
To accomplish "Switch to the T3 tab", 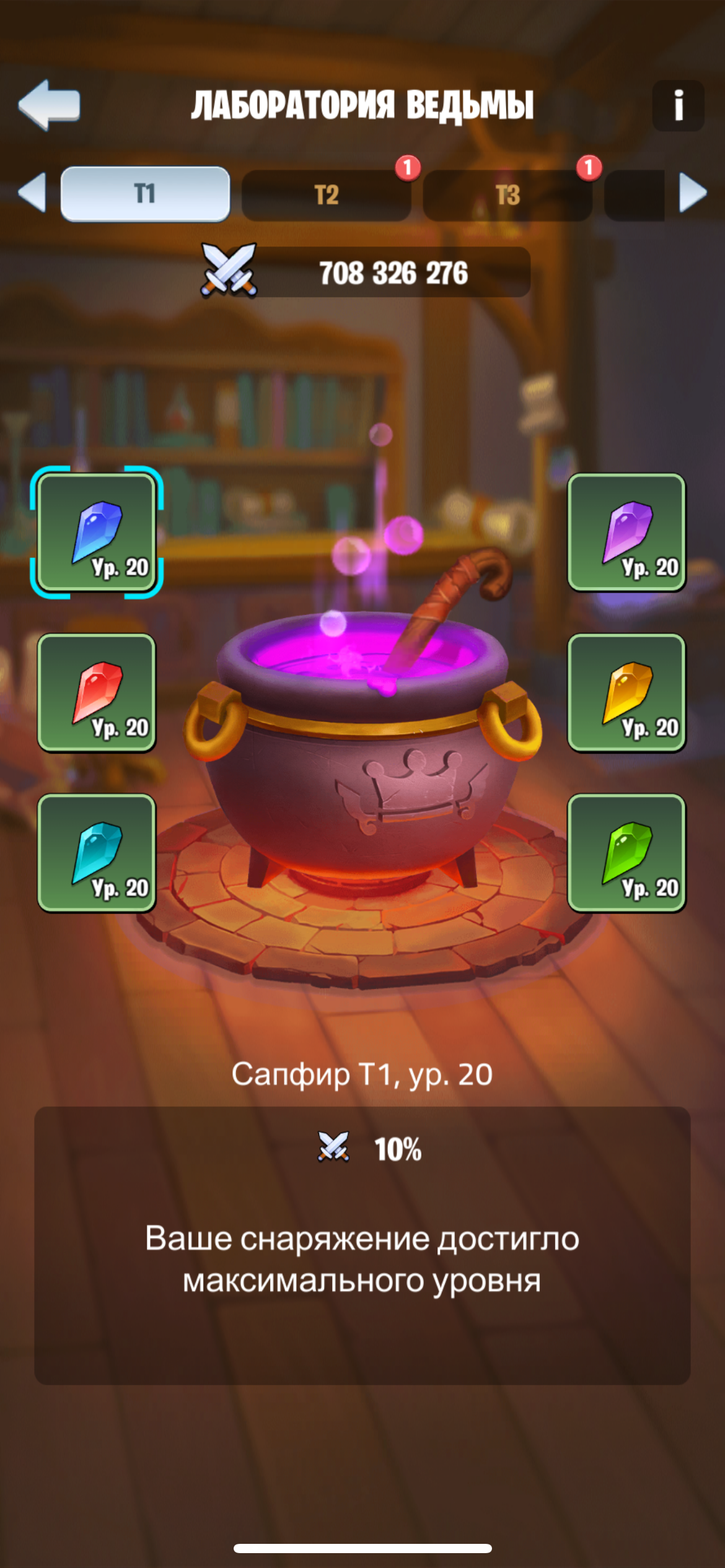I will click(x=507, y=195).
